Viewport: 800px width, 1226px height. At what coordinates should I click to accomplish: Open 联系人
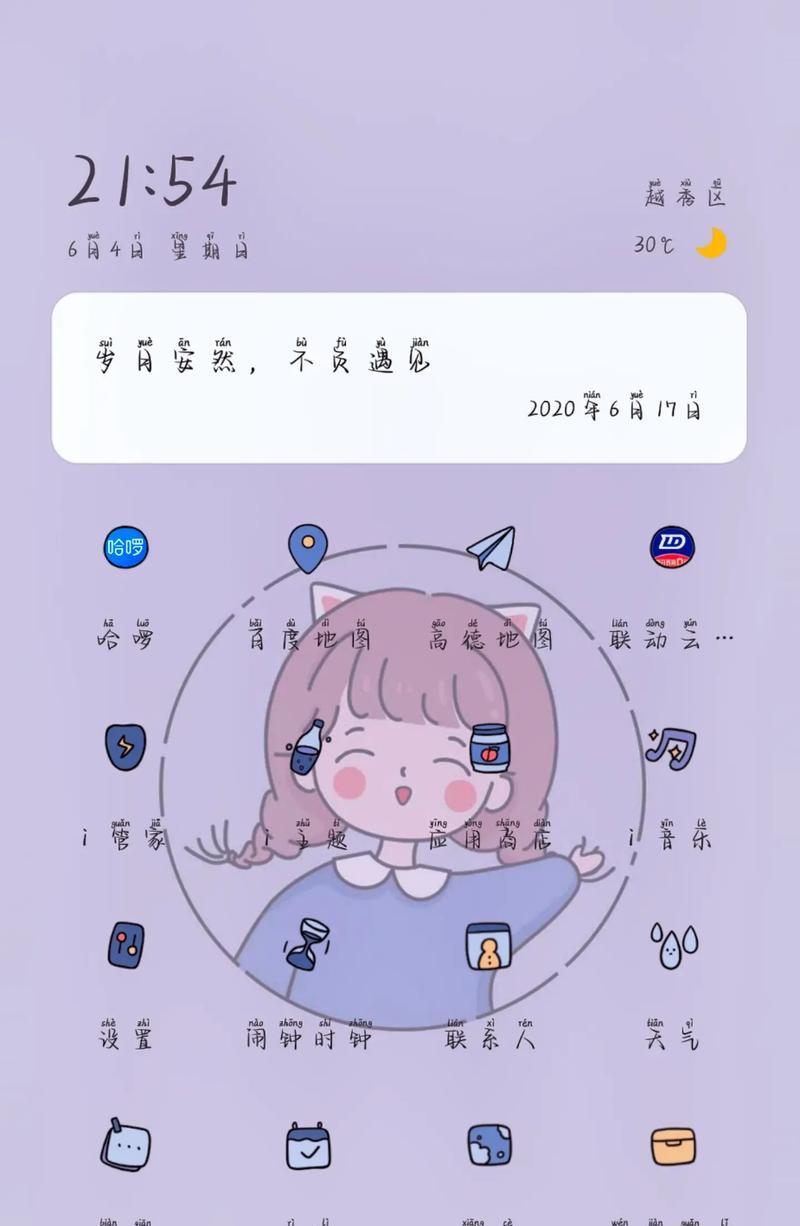point(490,945)
